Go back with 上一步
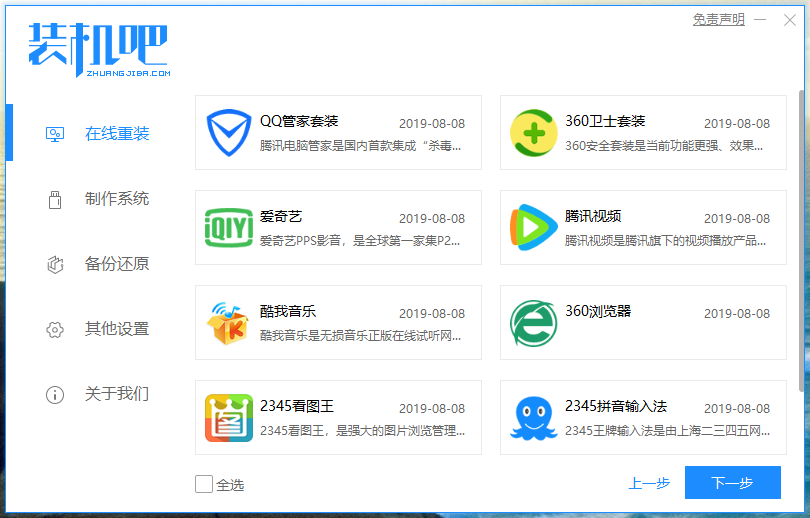This screenshot has height=518, width=810. click(648, 483)
